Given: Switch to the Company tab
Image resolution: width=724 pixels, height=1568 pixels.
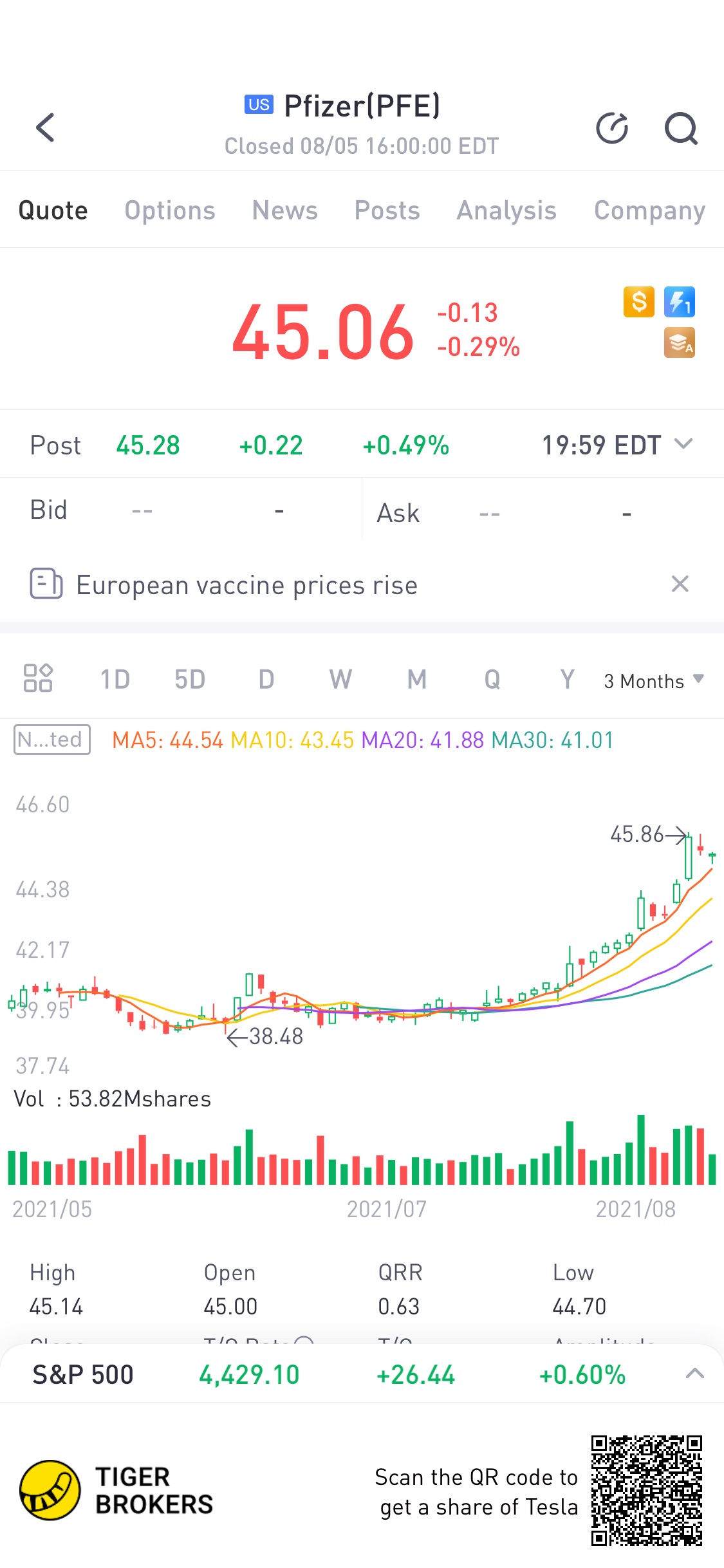Looking at the screenshot, I should point(649,210).
